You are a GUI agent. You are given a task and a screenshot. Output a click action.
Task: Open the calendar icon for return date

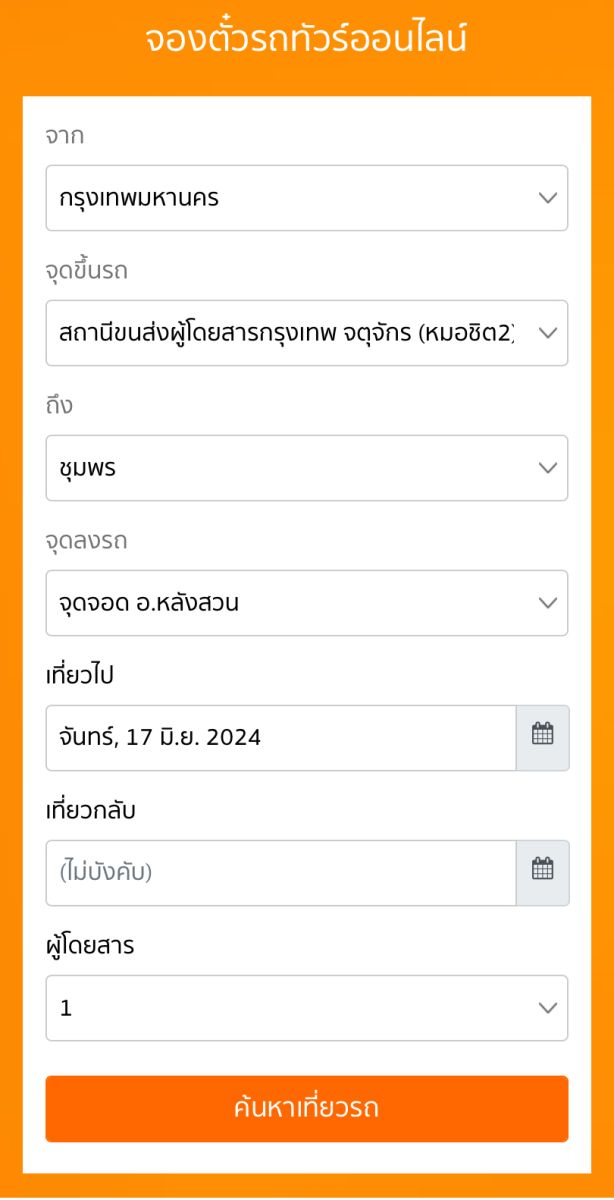[x=542, y=873]
